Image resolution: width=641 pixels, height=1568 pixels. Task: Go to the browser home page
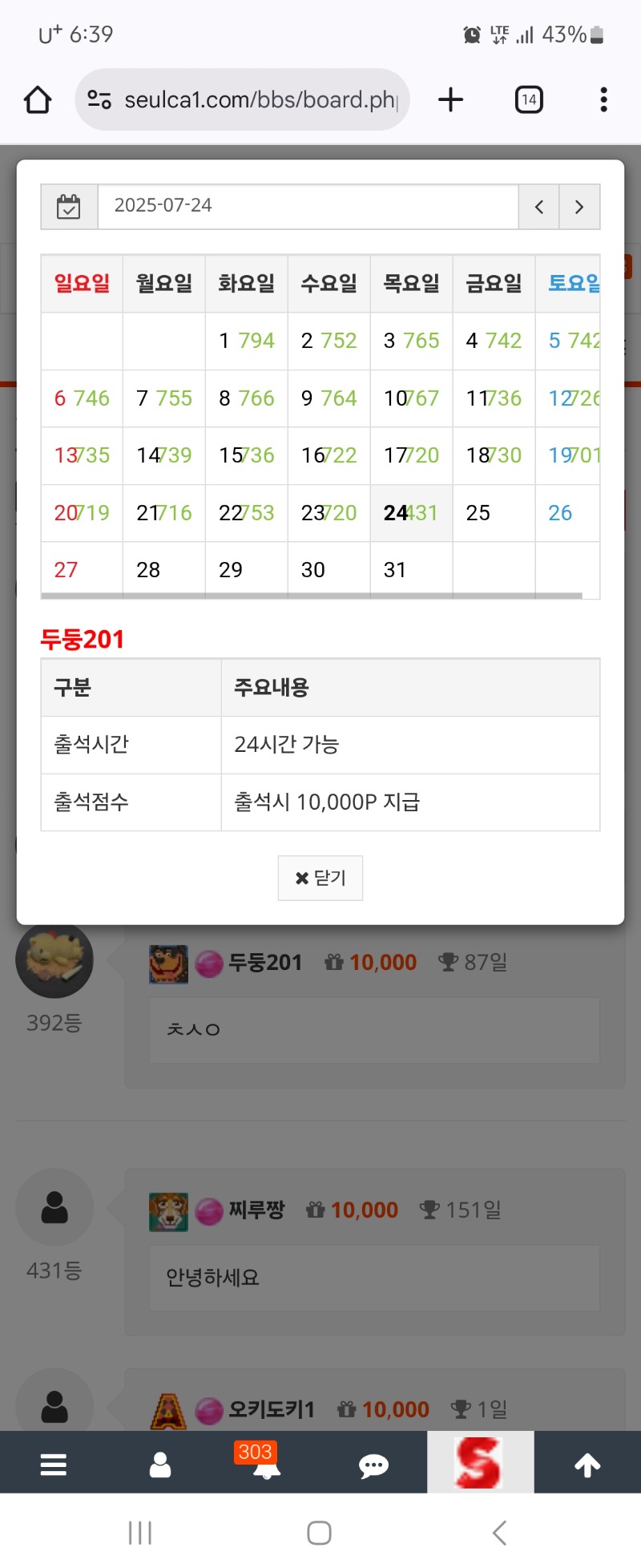tap(38, 100)
